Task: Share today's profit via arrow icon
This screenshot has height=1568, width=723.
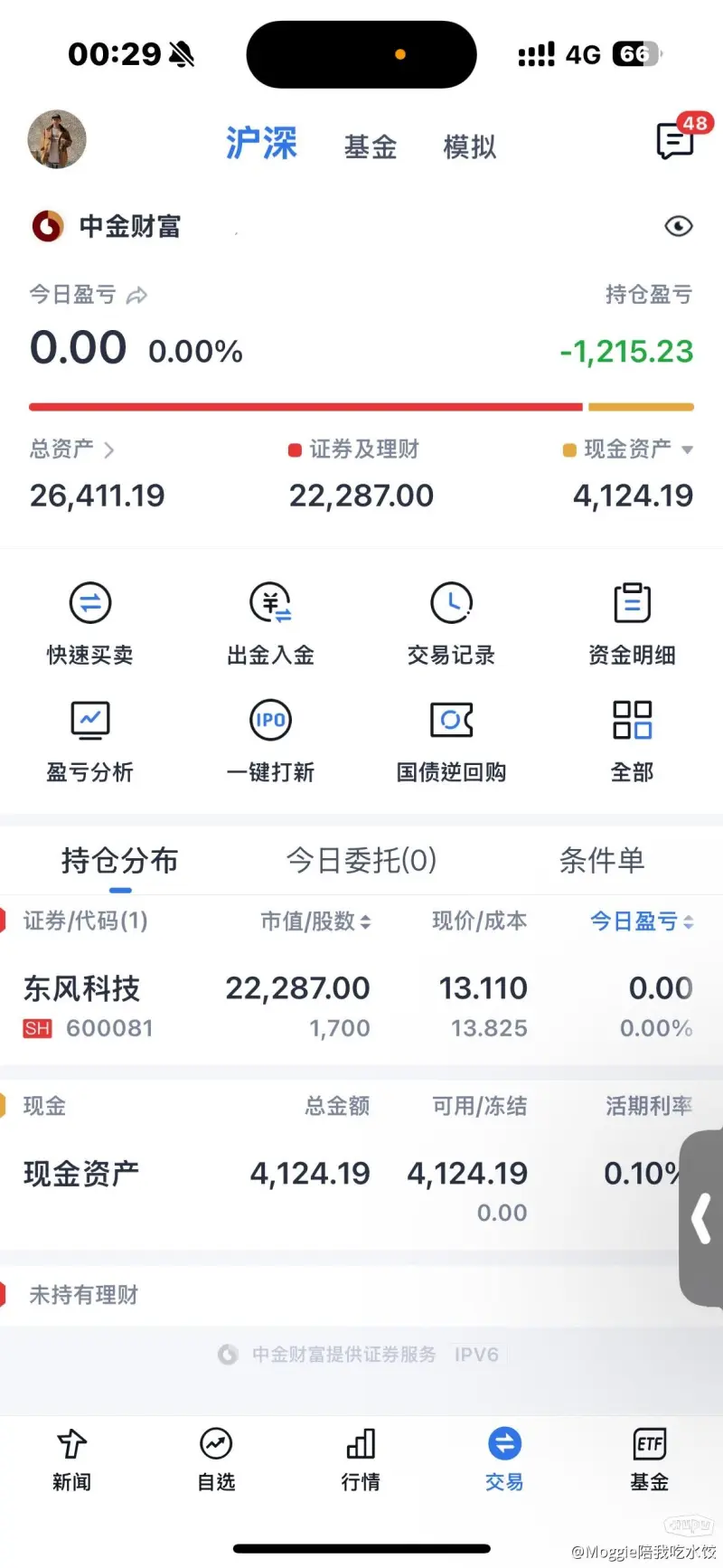Action: click(136, 295)
